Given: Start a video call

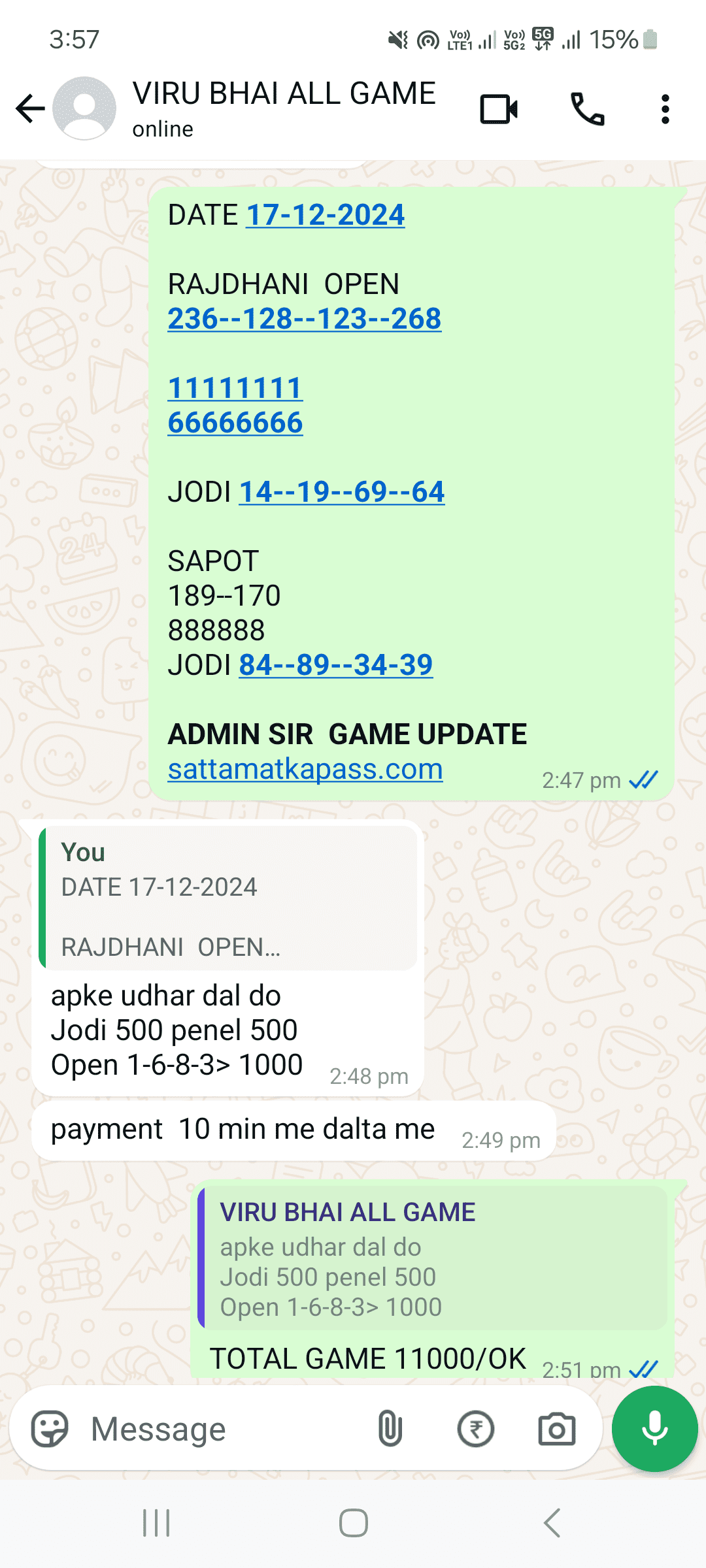Looking at the screenshot, I should tap(499, 108).
